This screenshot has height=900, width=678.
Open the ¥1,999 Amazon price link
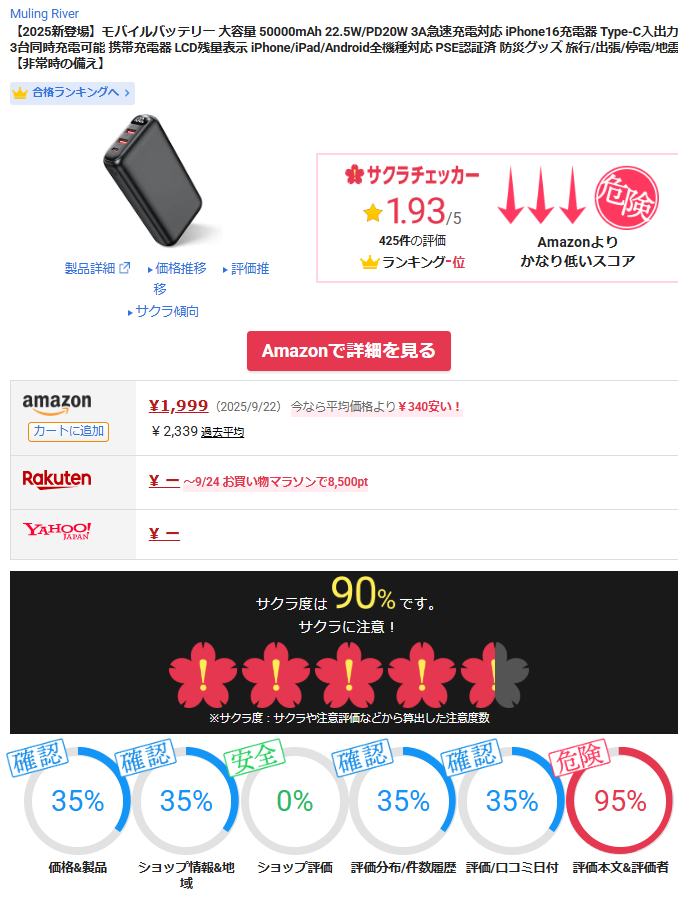178,406
